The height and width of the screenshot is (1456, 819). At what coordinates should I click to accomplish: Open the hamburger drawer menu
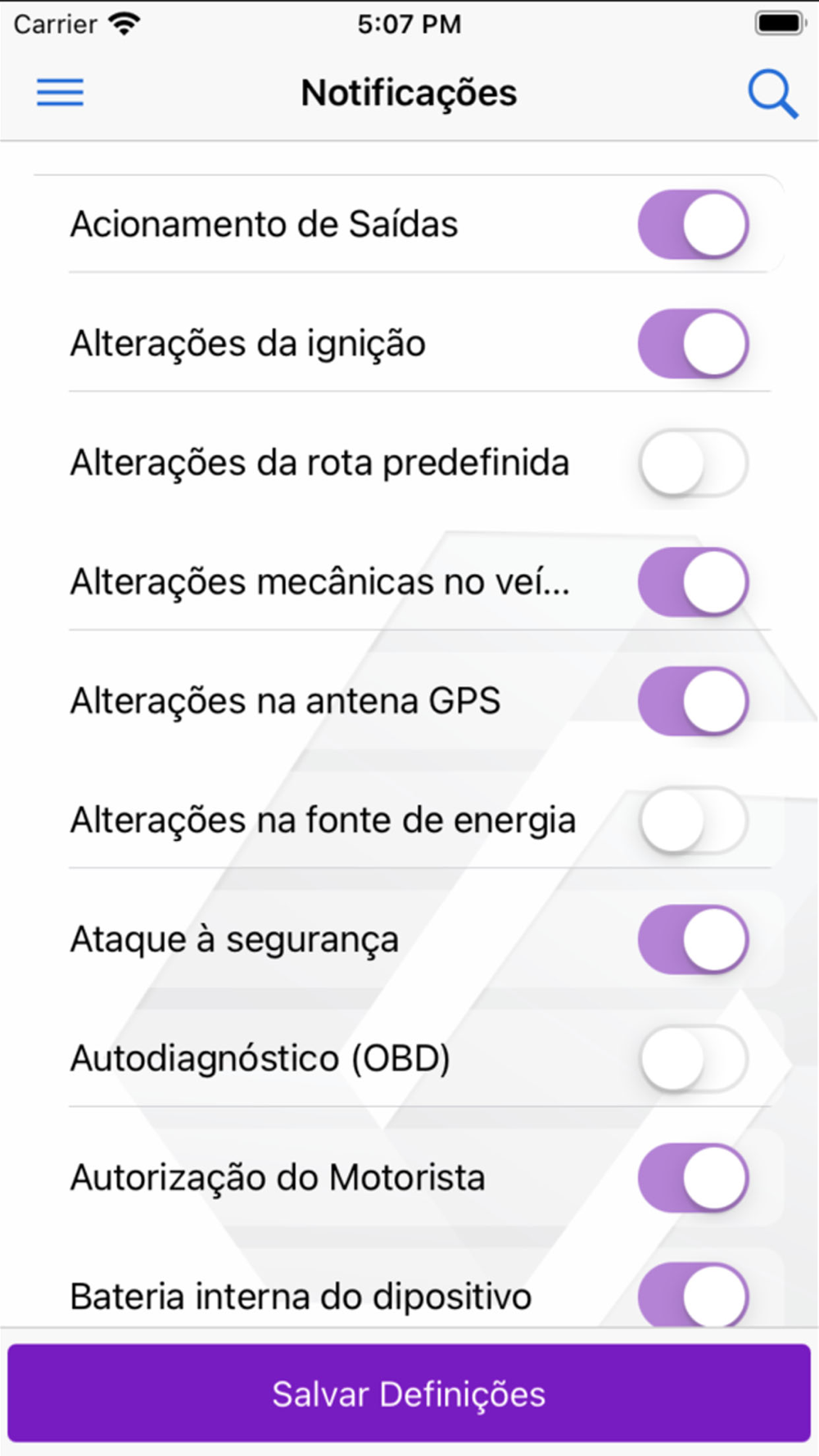[x=60, y=93]
